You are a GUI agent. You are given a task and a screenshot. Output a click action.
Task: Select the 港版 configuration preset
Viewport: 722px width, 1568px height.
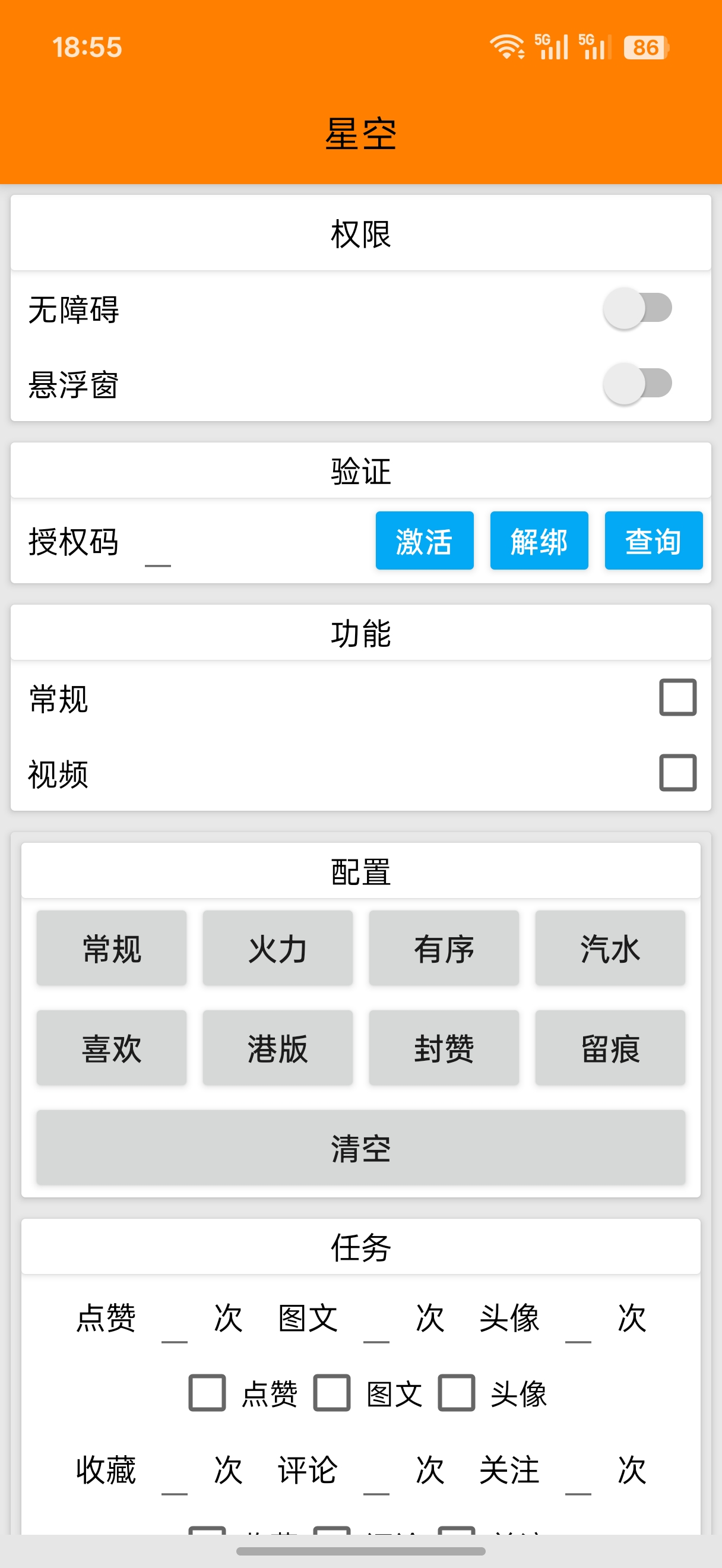click(x=277, y=1048)
